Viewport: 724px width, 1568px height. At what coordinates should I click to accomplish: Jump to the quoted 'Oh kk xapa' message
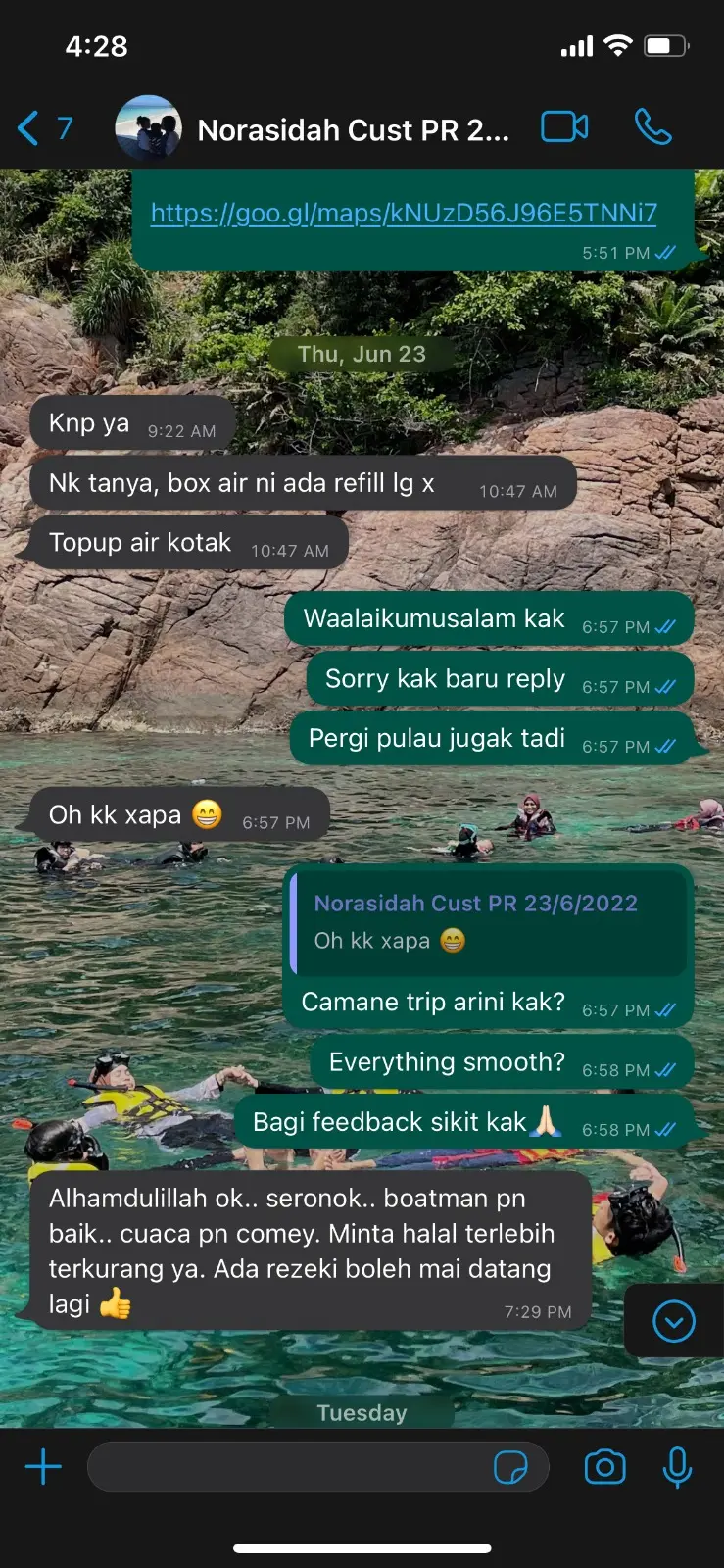click(488, 921)
